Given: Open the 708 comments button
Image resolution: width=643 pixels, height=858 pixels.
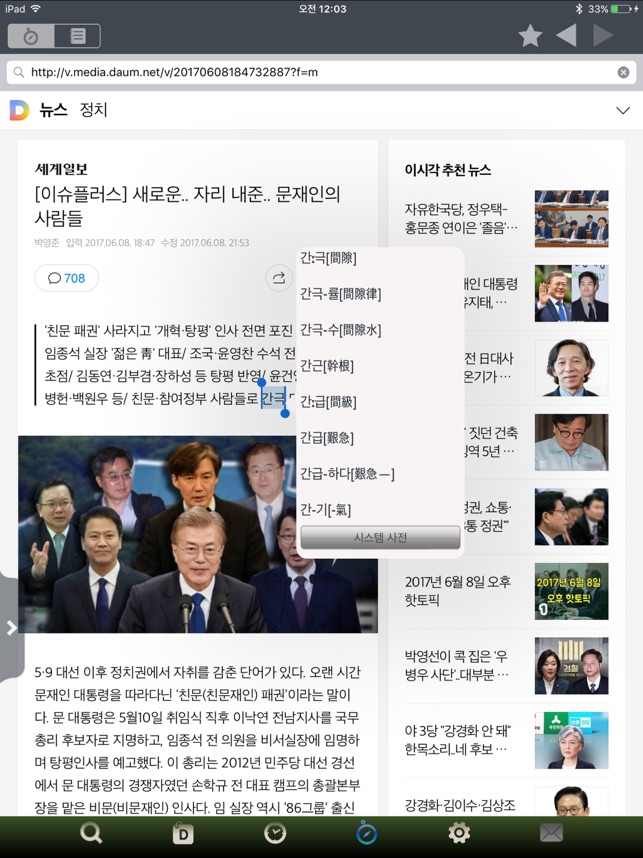Looking at the screenshot, I should tap(66, 278).
